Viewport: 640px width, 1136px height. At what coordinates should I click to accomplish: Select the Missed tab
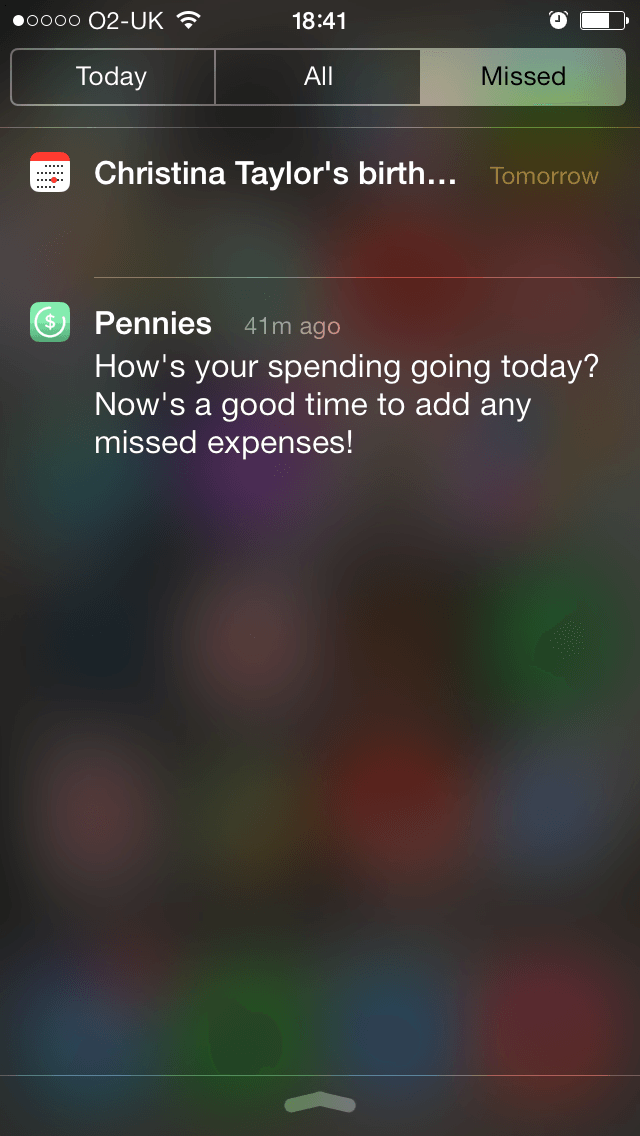coord(523,77)
